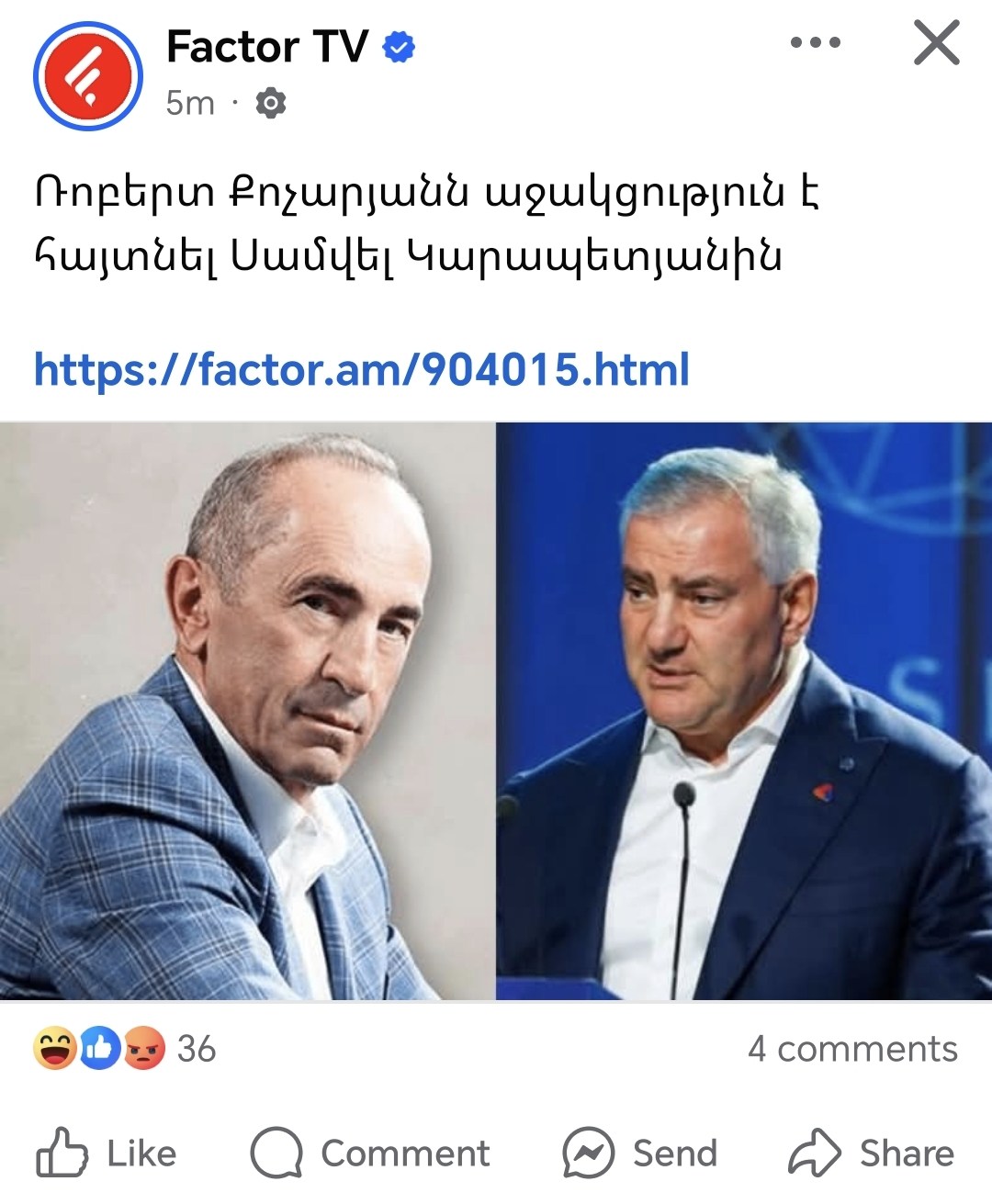Open Factor TV profile picture
The image size is (992, 1204).
pos(88,76)
